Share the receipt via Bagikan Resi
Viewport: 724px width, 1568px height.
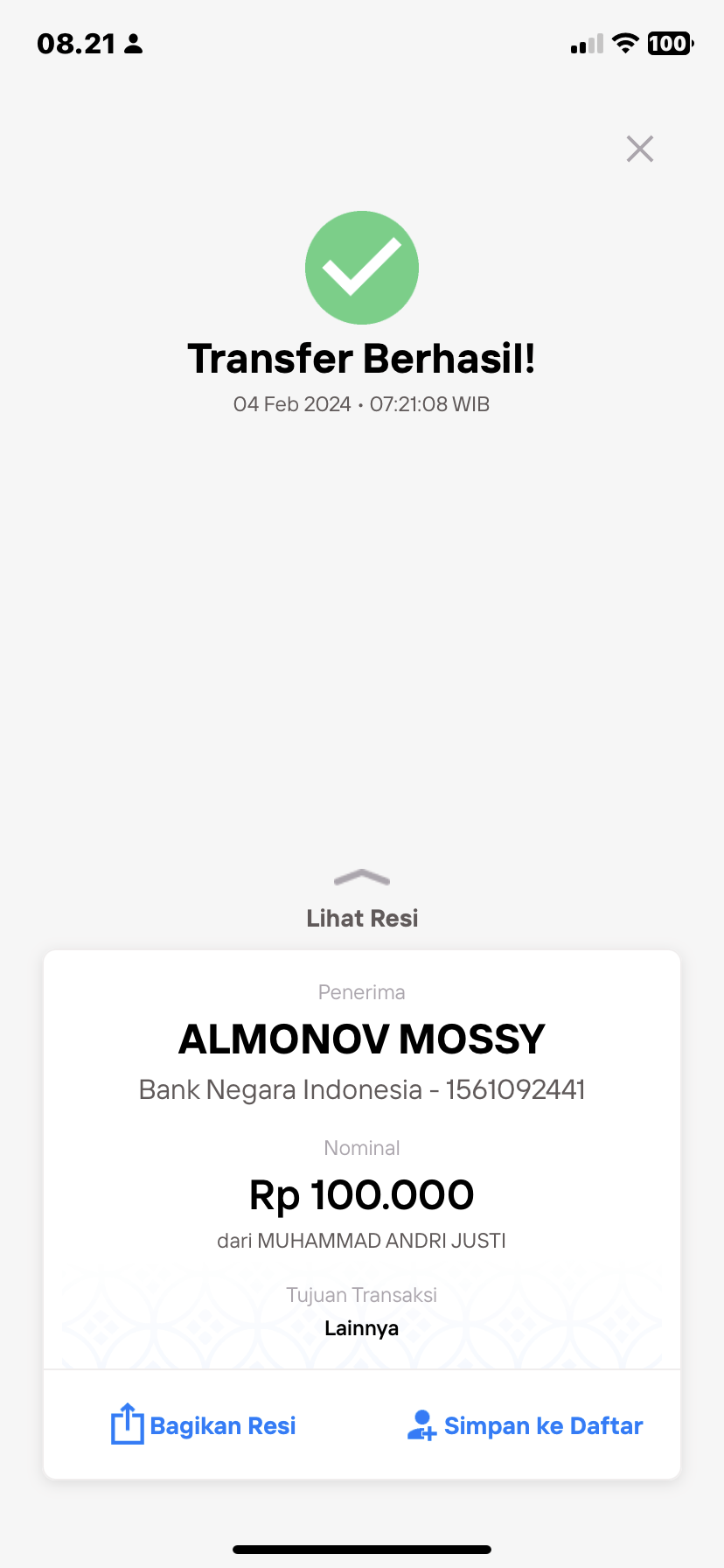pyautogui.click(x=203, y=1425)
